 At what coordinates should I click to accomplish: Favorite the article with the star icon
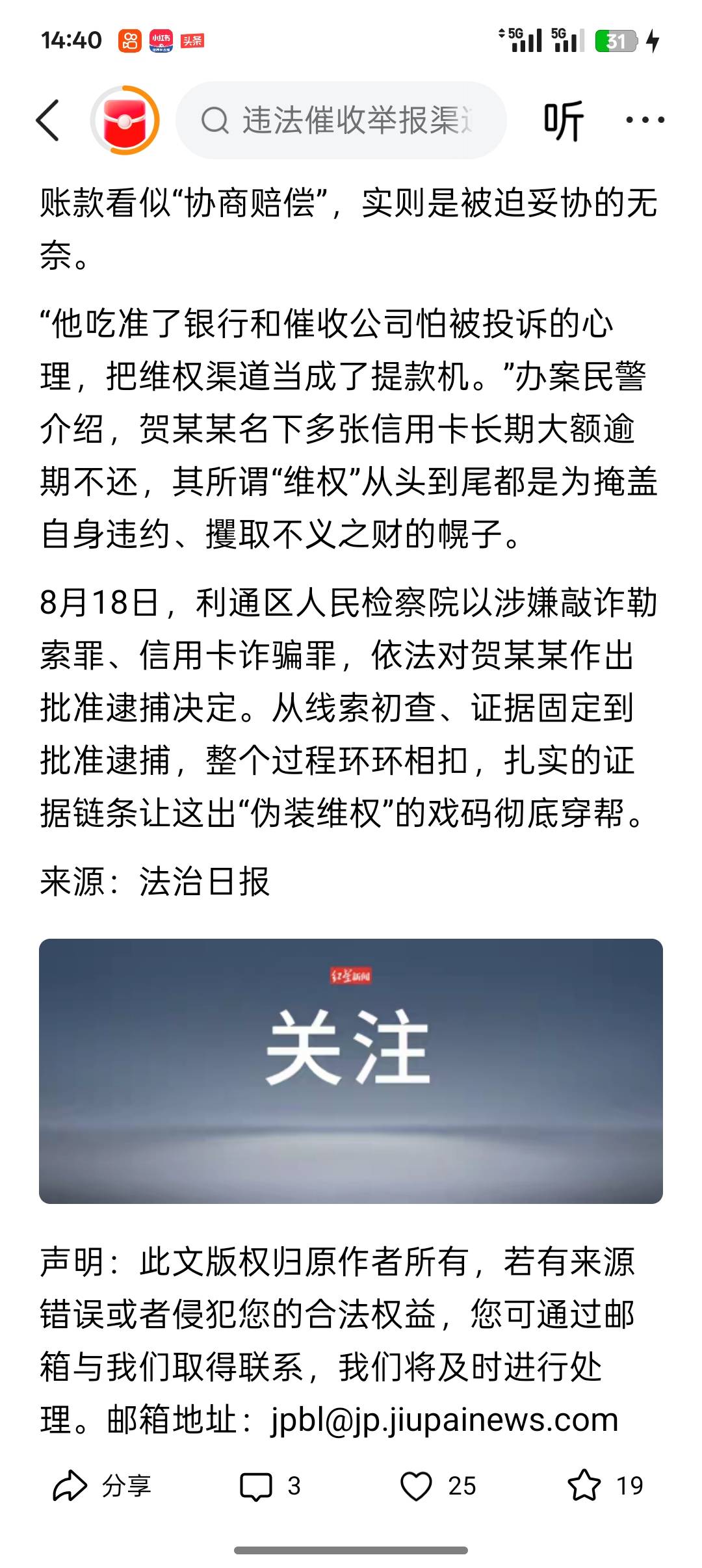(x=605, y=1485)
